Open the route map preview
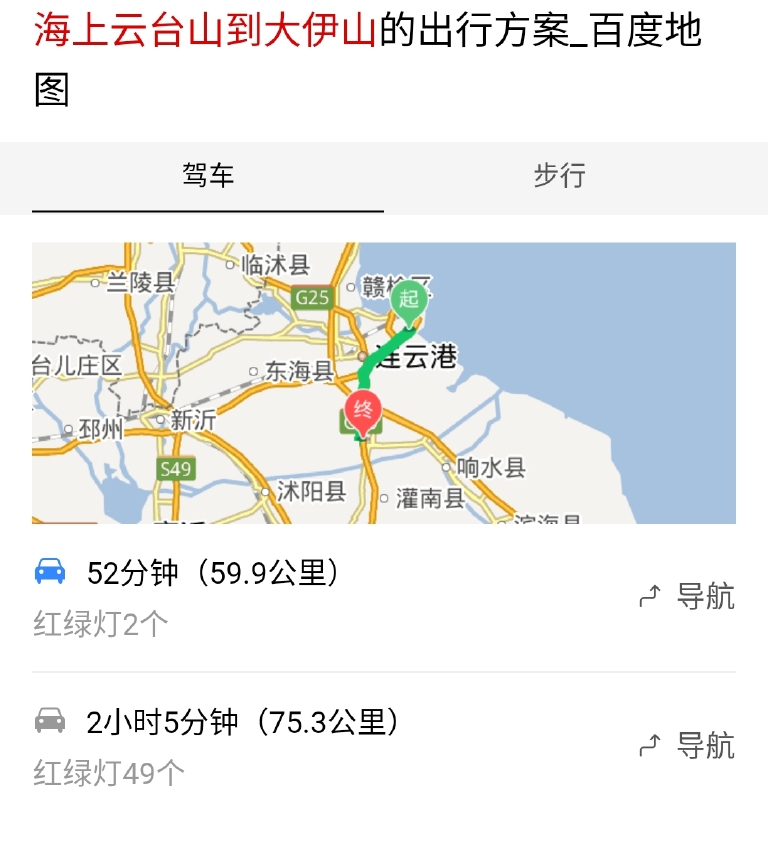Image resolution: width=768 pixels, height=846 pixels. click(x=384, y=382)
